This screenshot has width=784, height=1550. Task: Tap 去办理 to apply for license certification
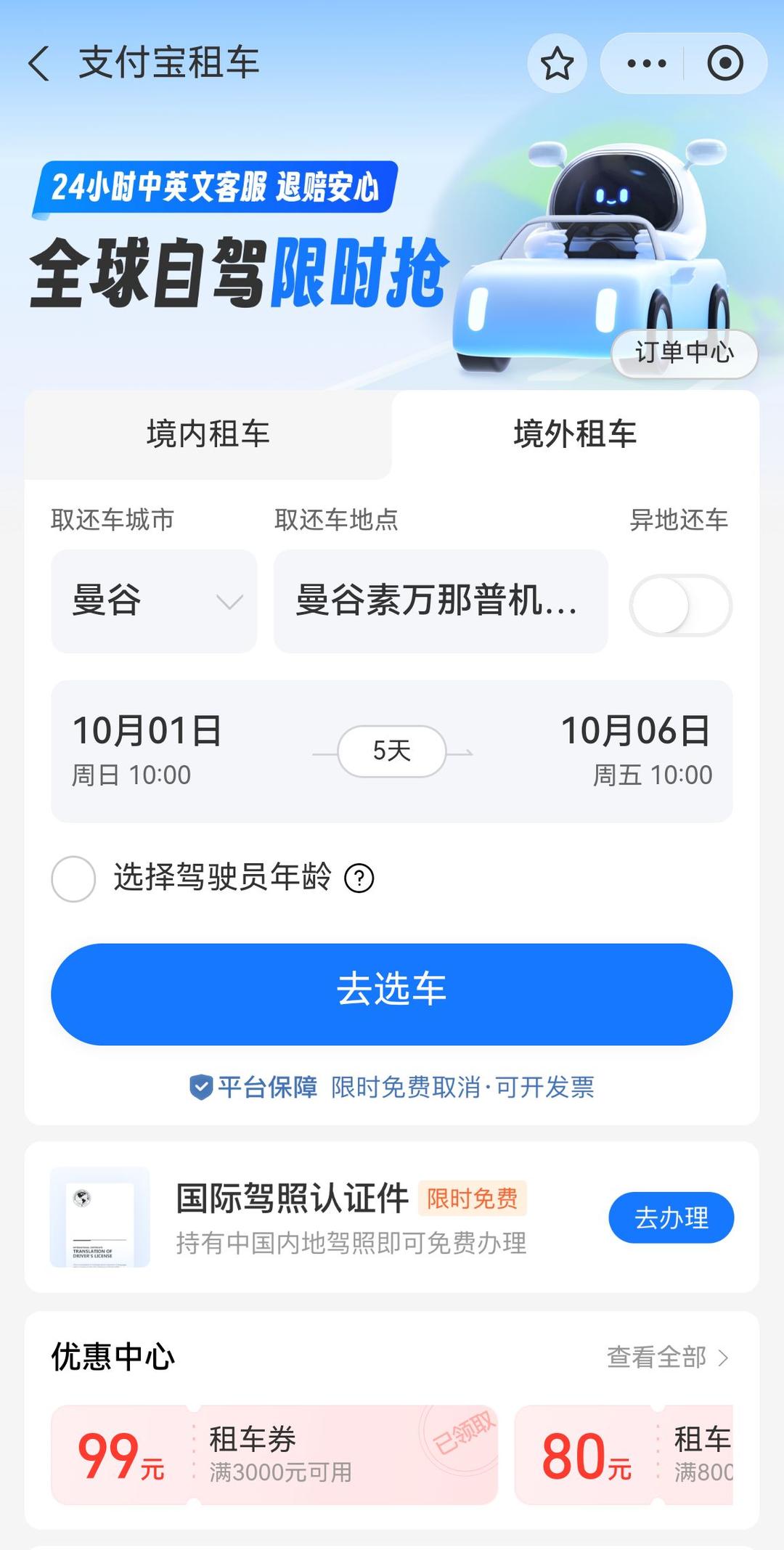(x=671, y=1217)
